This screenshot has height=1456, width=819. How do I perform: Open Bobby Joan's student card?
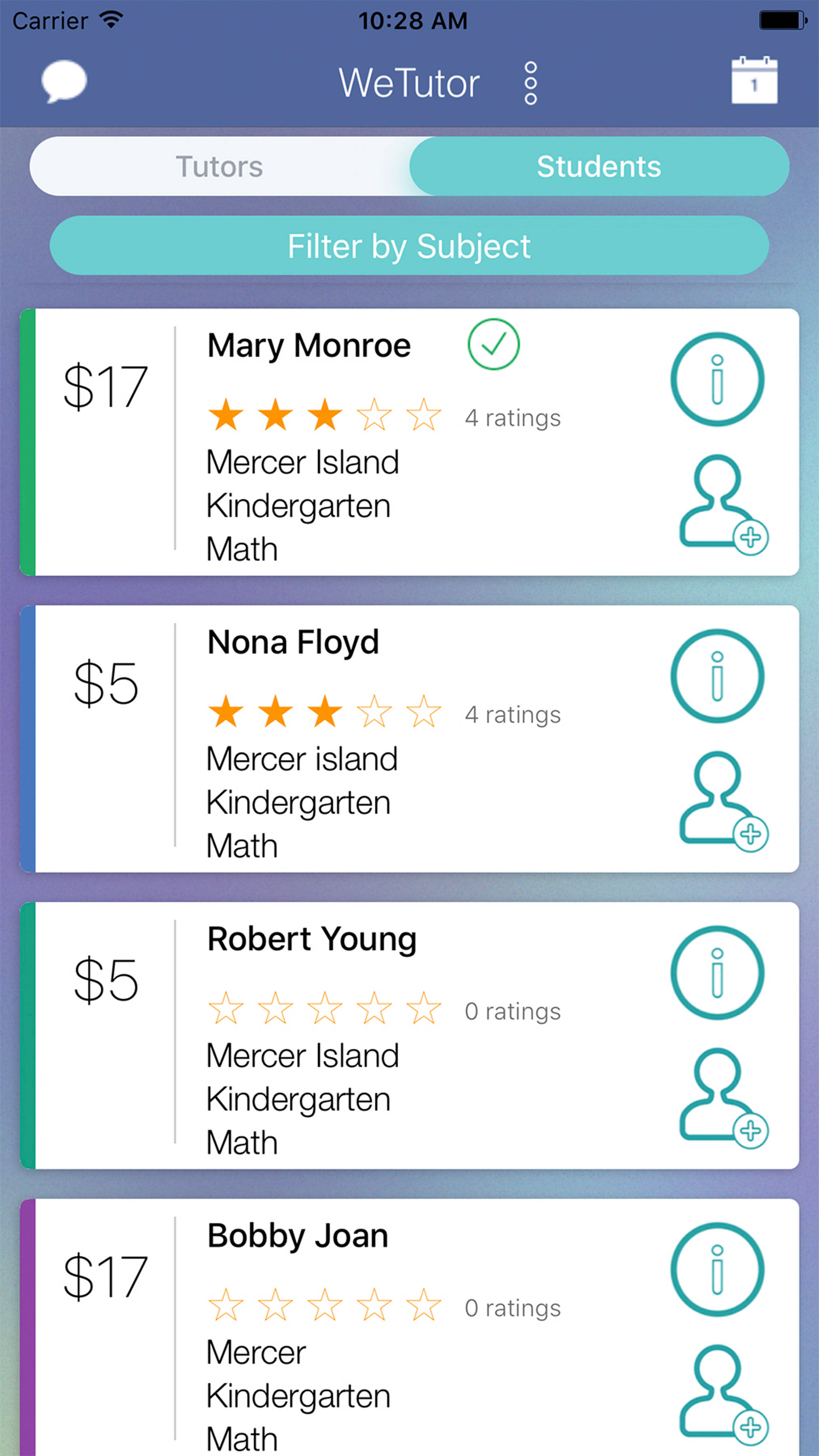409,1327
